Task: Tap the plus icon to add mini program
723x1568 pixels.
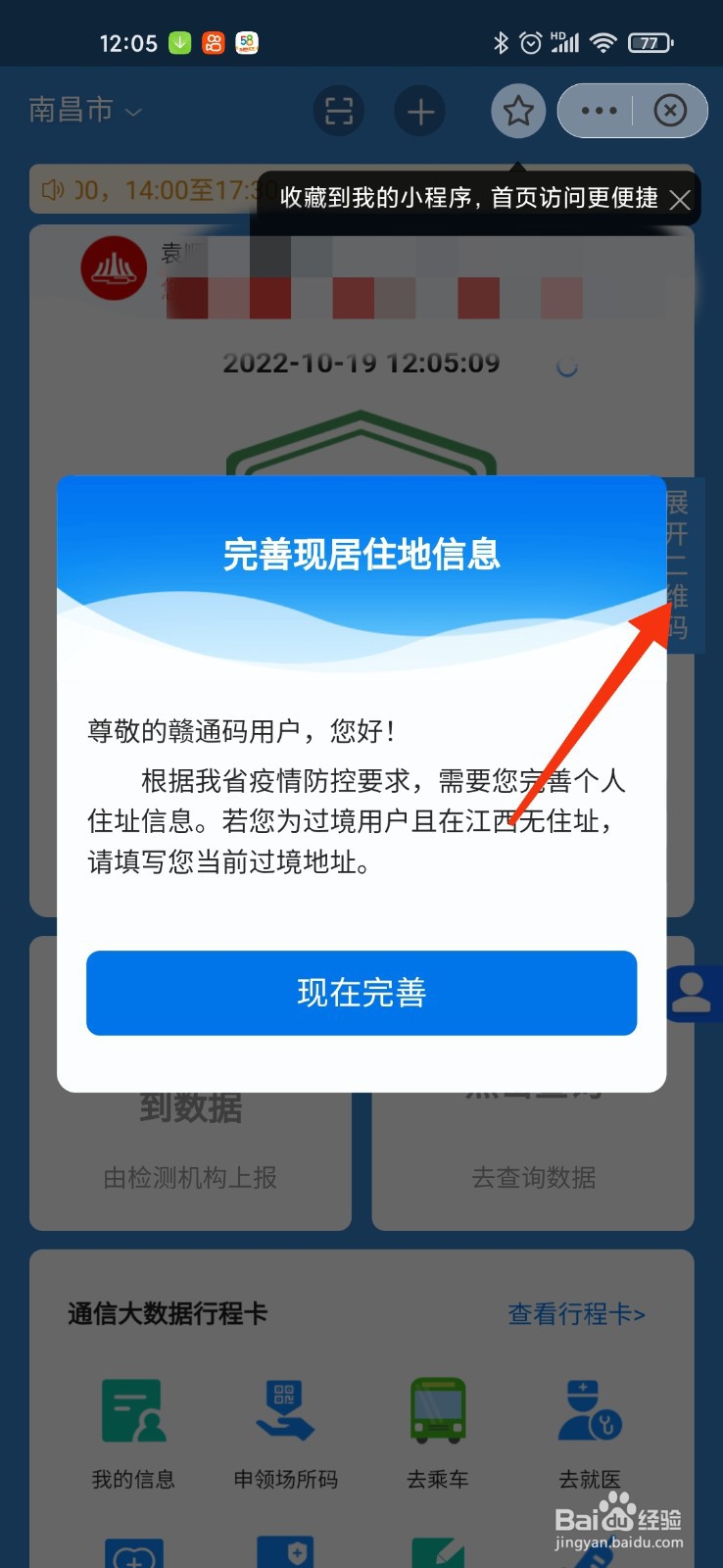Action: pyautogui.click(x=419, y=111)
